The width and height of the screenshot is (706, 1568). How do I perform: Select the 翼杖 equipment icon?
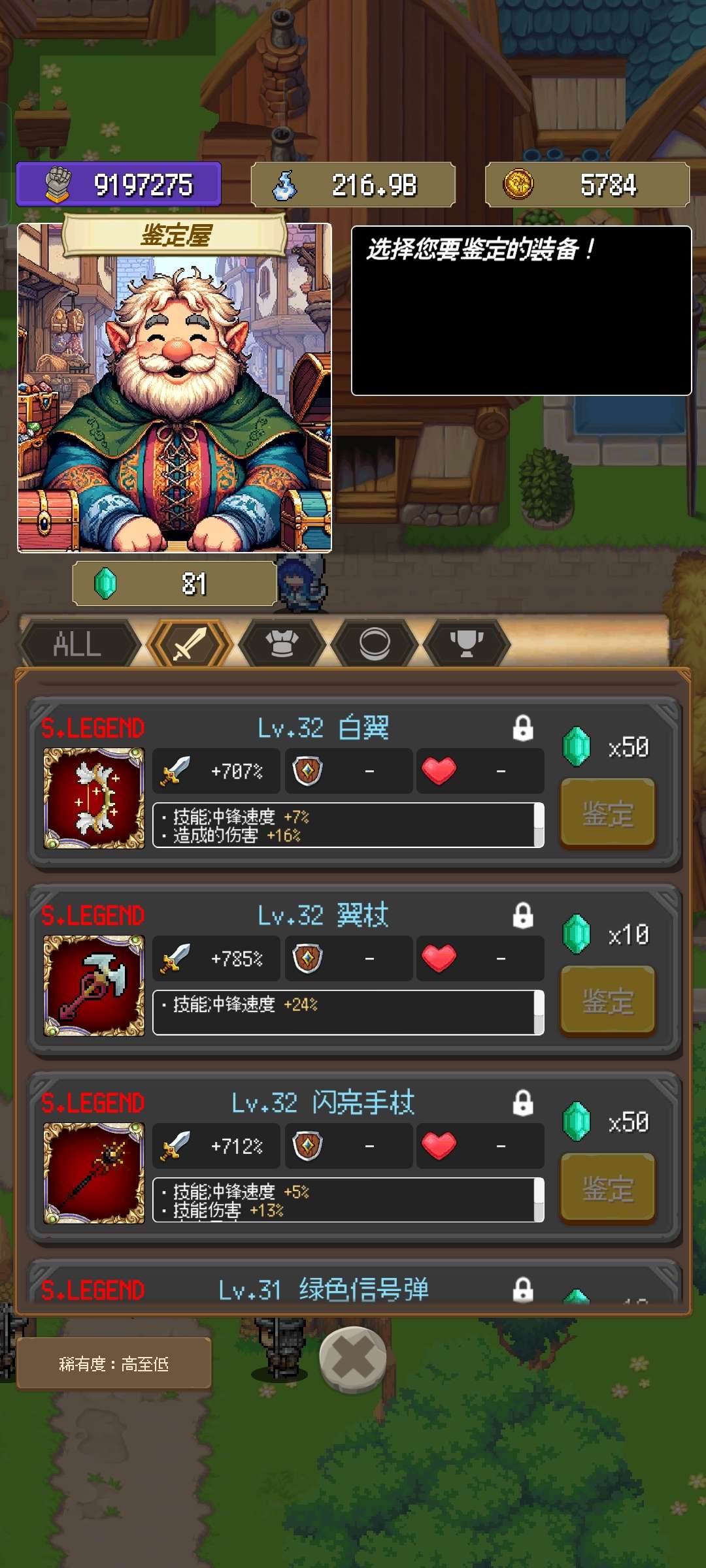pos(94,986)
